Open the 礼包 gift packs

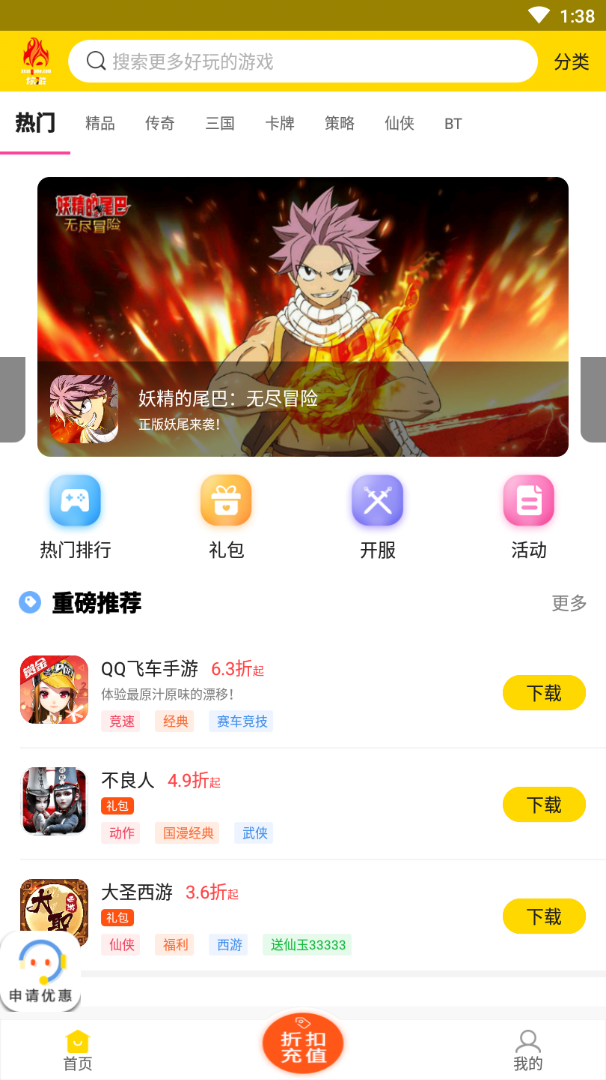click(226, 516)
